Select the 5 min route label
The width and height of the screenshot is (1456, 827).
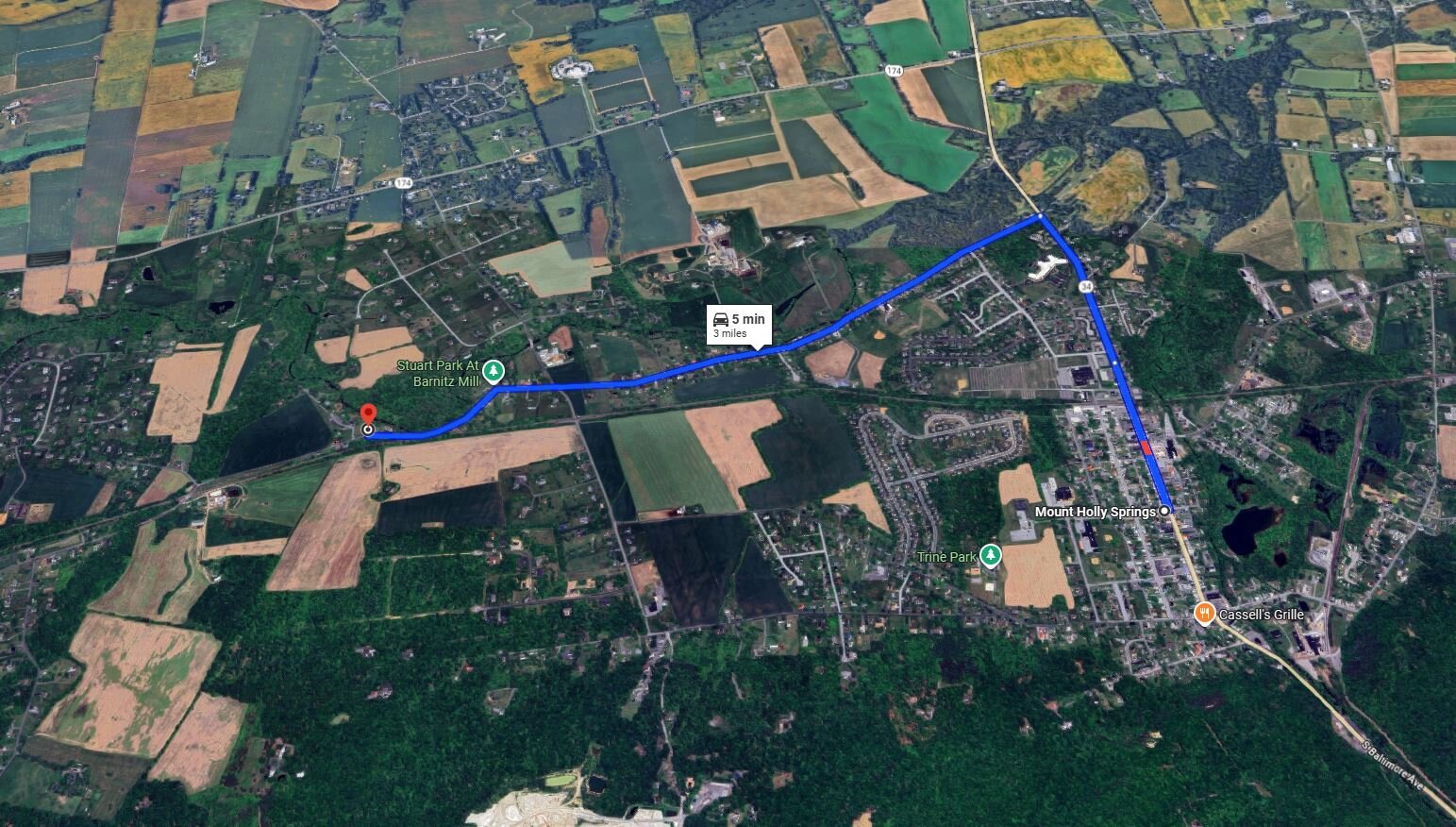point(740,324)
